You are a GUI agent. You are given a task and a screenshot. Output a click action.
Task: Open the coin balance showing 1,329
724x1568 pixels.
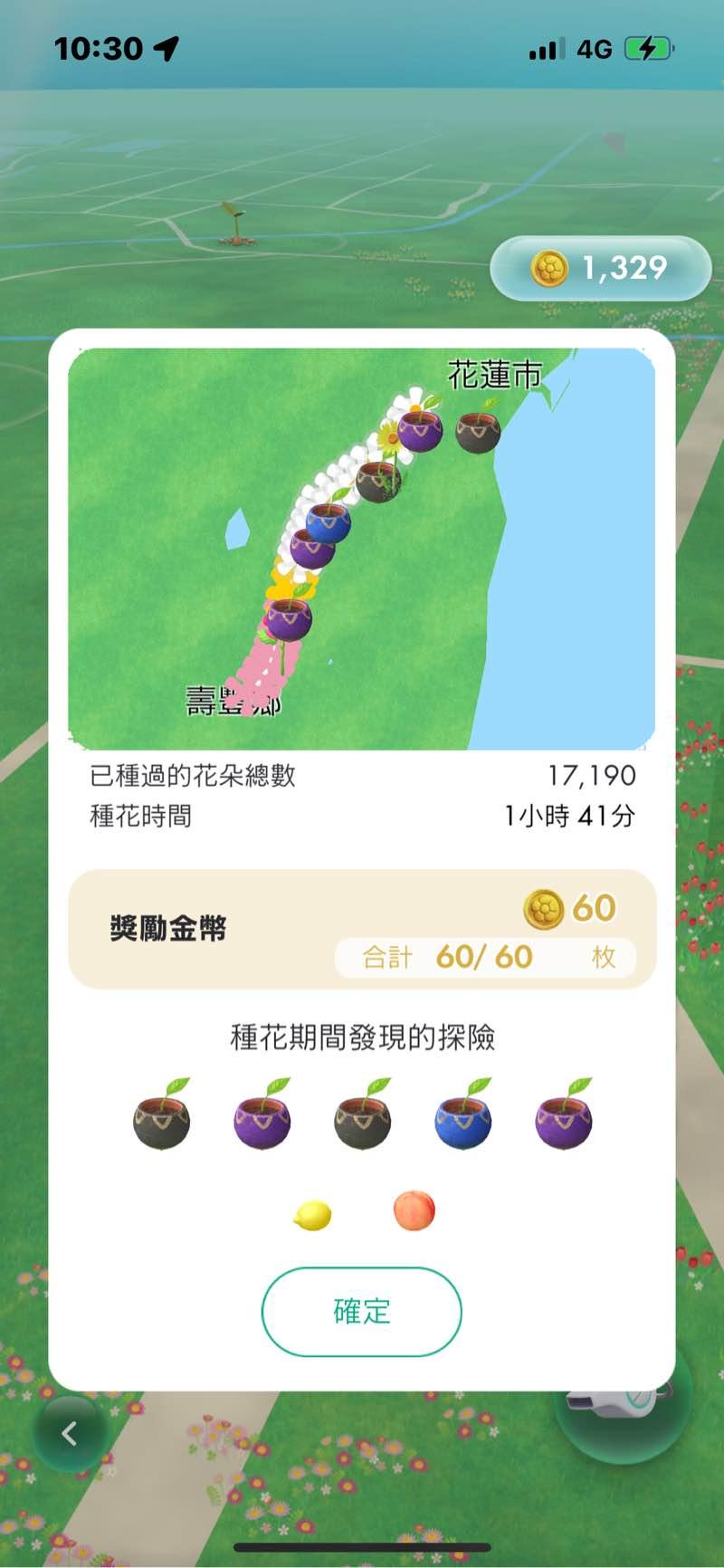coord(601,268)
